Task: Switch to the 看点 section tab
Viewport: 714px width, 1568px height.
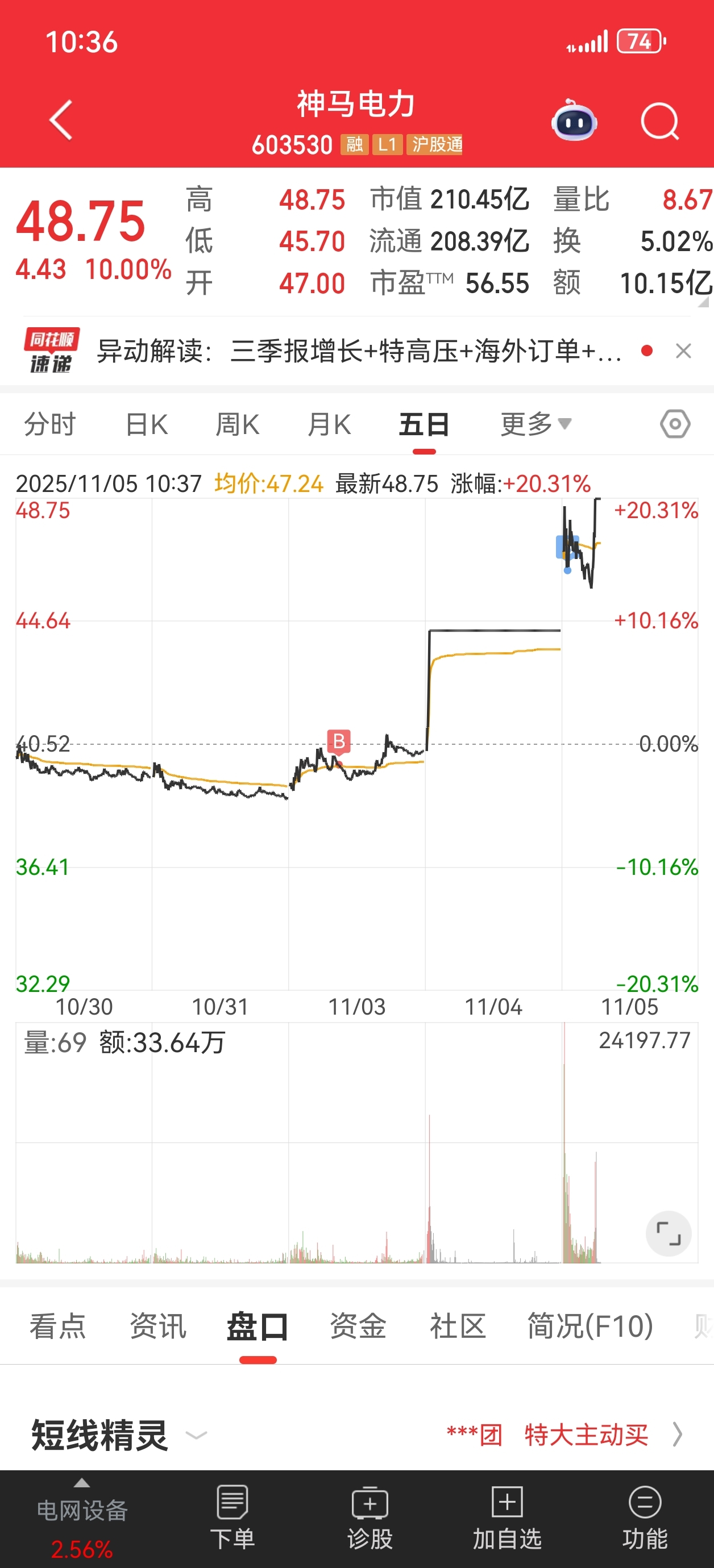Action: [58, 1326]
